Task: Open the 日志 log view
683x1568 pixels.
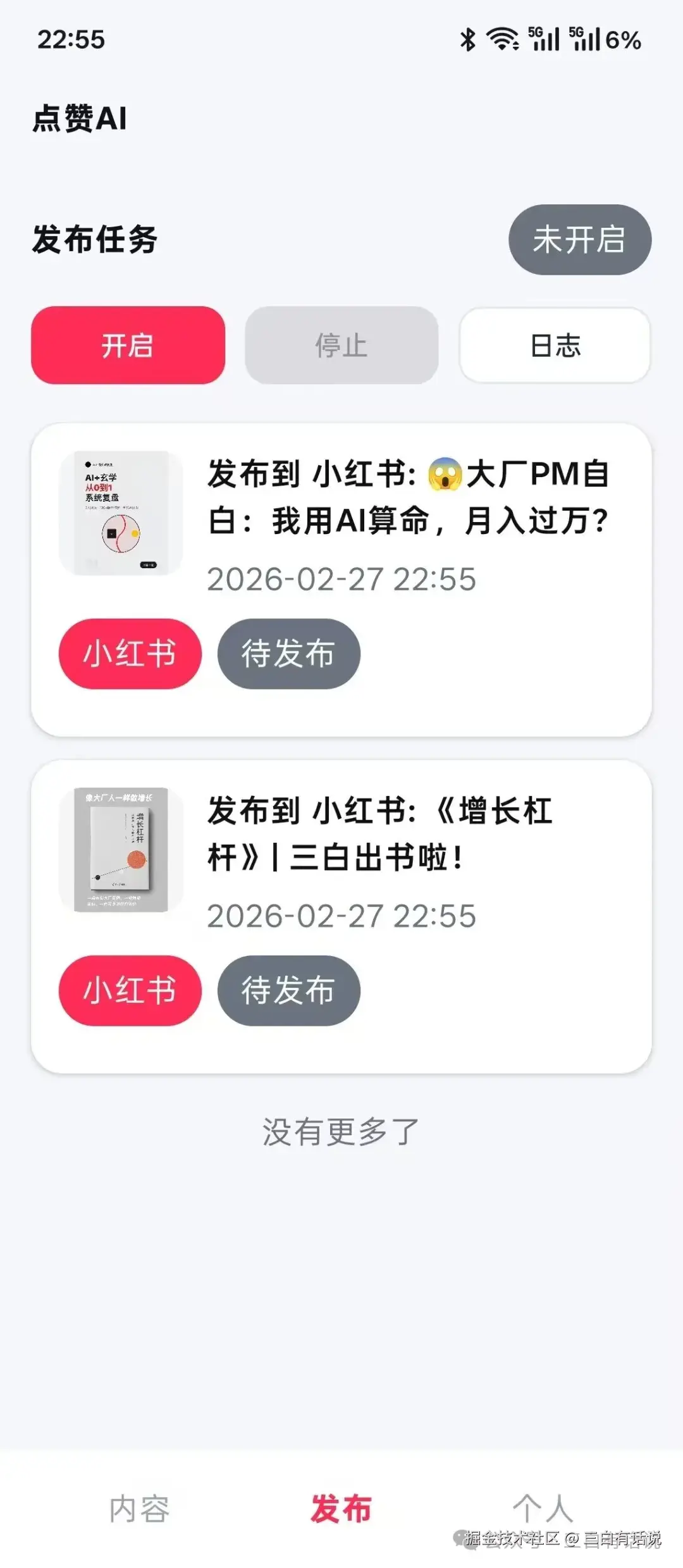Action: pyautogui.click(x=554, y=344)
